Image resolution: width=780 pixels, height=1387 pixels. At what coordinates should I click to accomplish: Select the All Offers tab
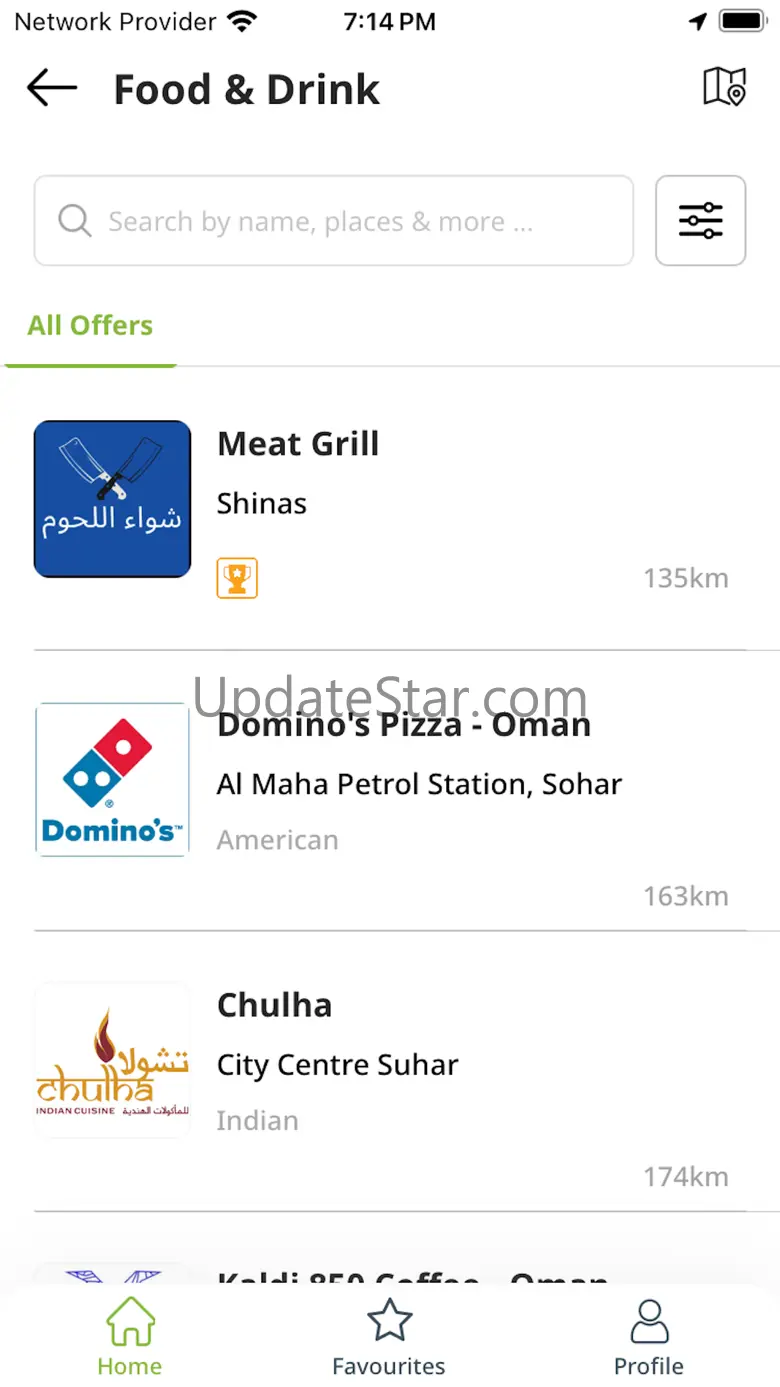[x=90, y=326]
